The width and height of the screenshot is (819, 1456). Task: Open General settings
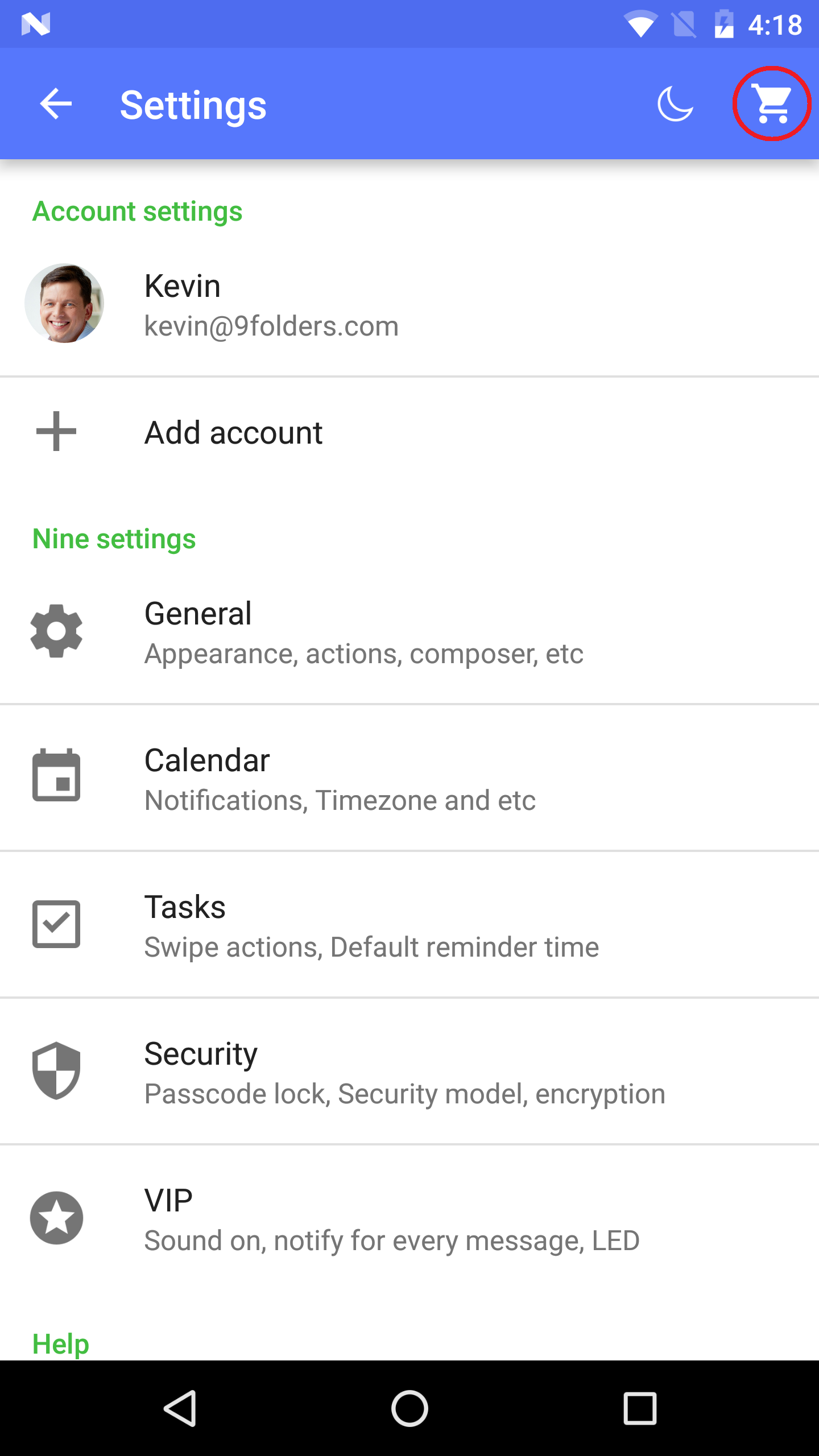coord(409,632)
